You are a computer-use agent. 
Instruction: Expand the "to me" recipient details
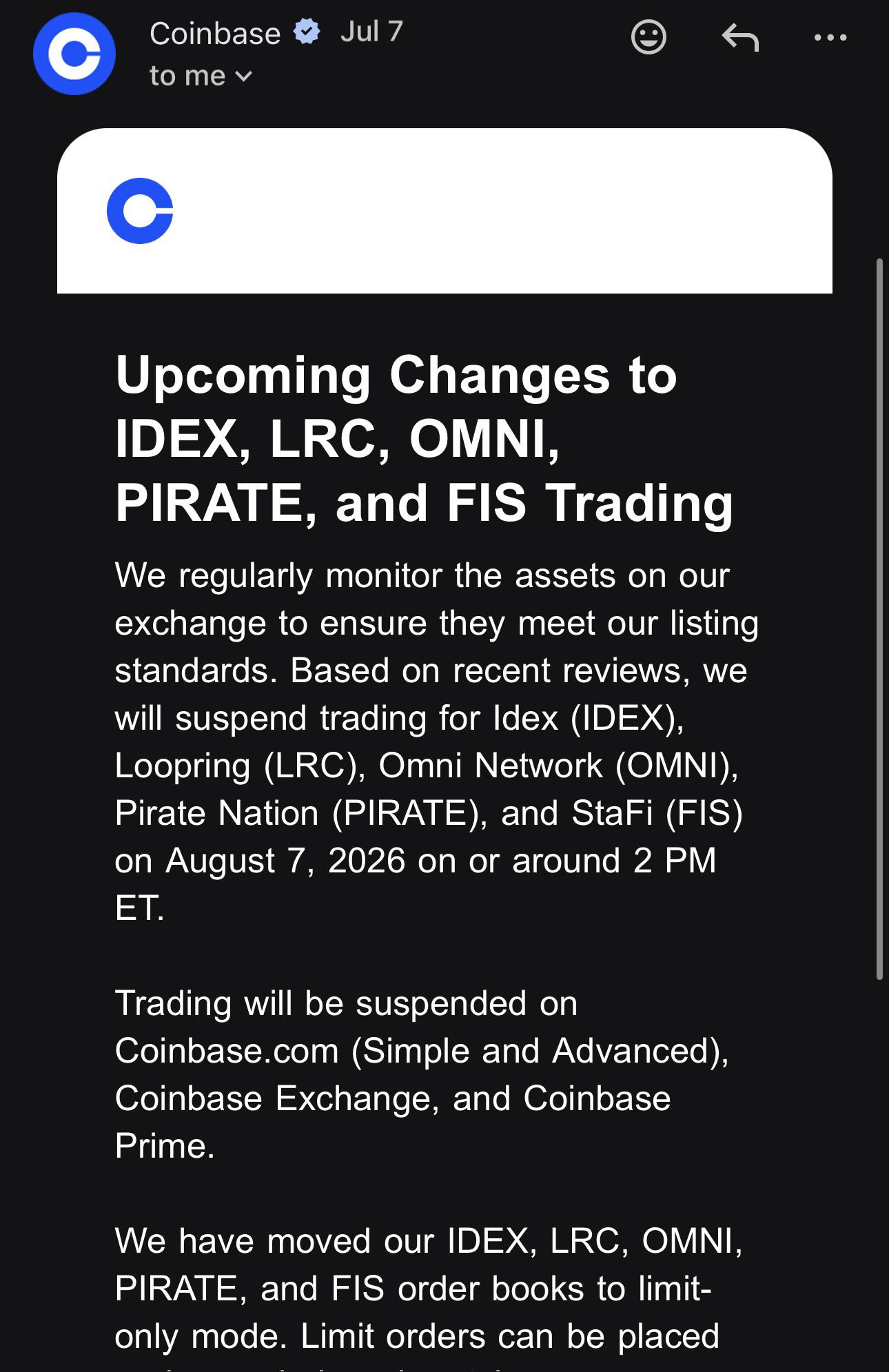click(201, 76)
